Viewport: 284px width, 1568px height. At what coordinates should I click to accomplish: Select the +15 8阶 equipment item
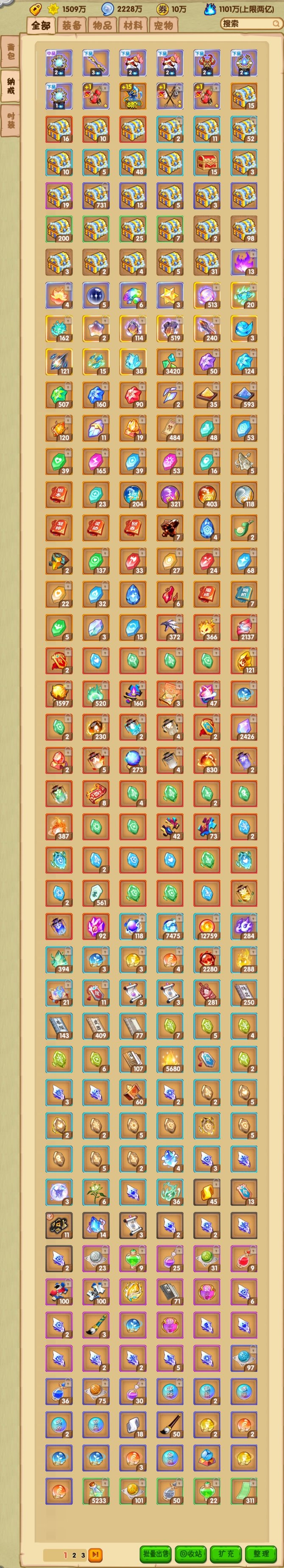[x=133, y=96]
